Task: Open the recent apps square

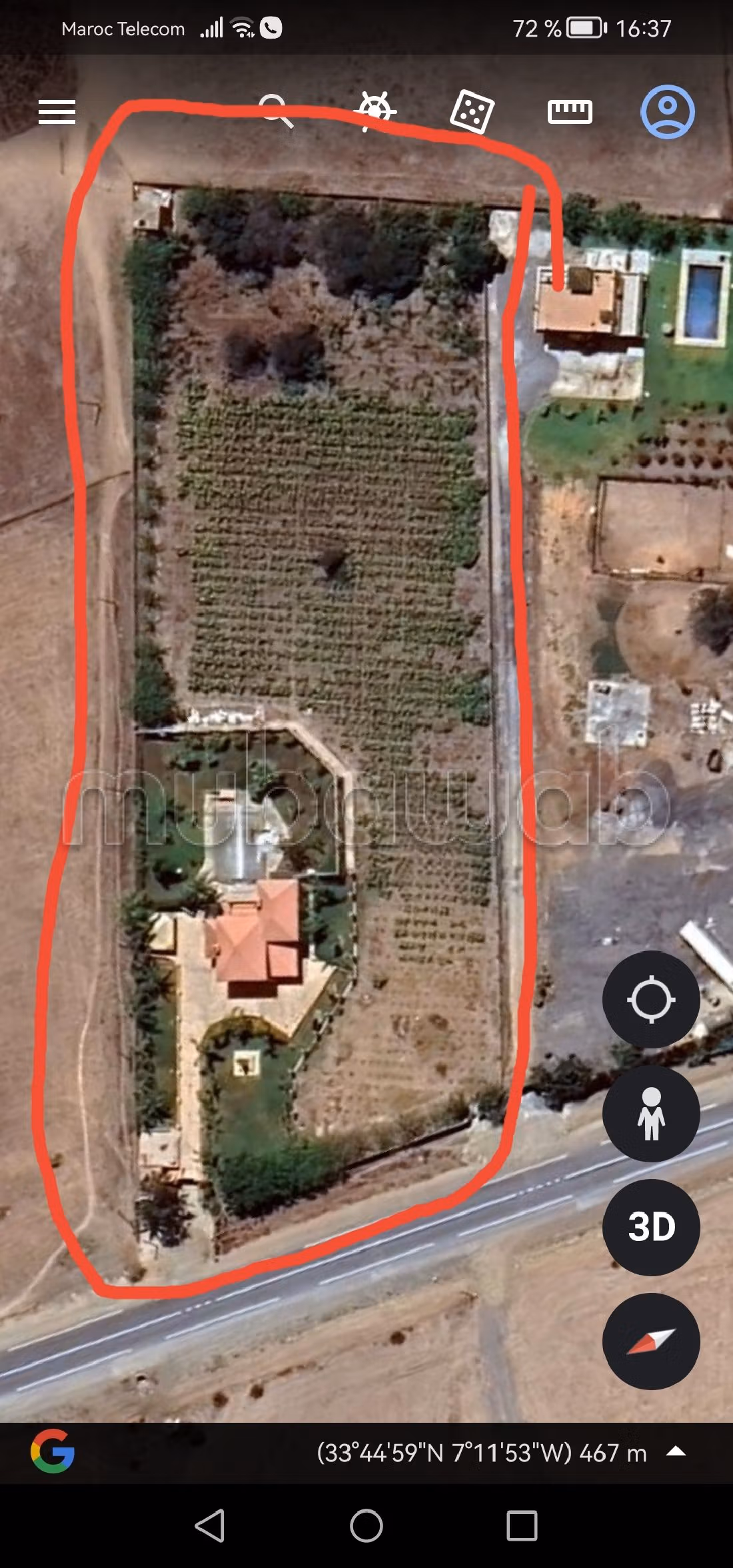Action: 522,1525
